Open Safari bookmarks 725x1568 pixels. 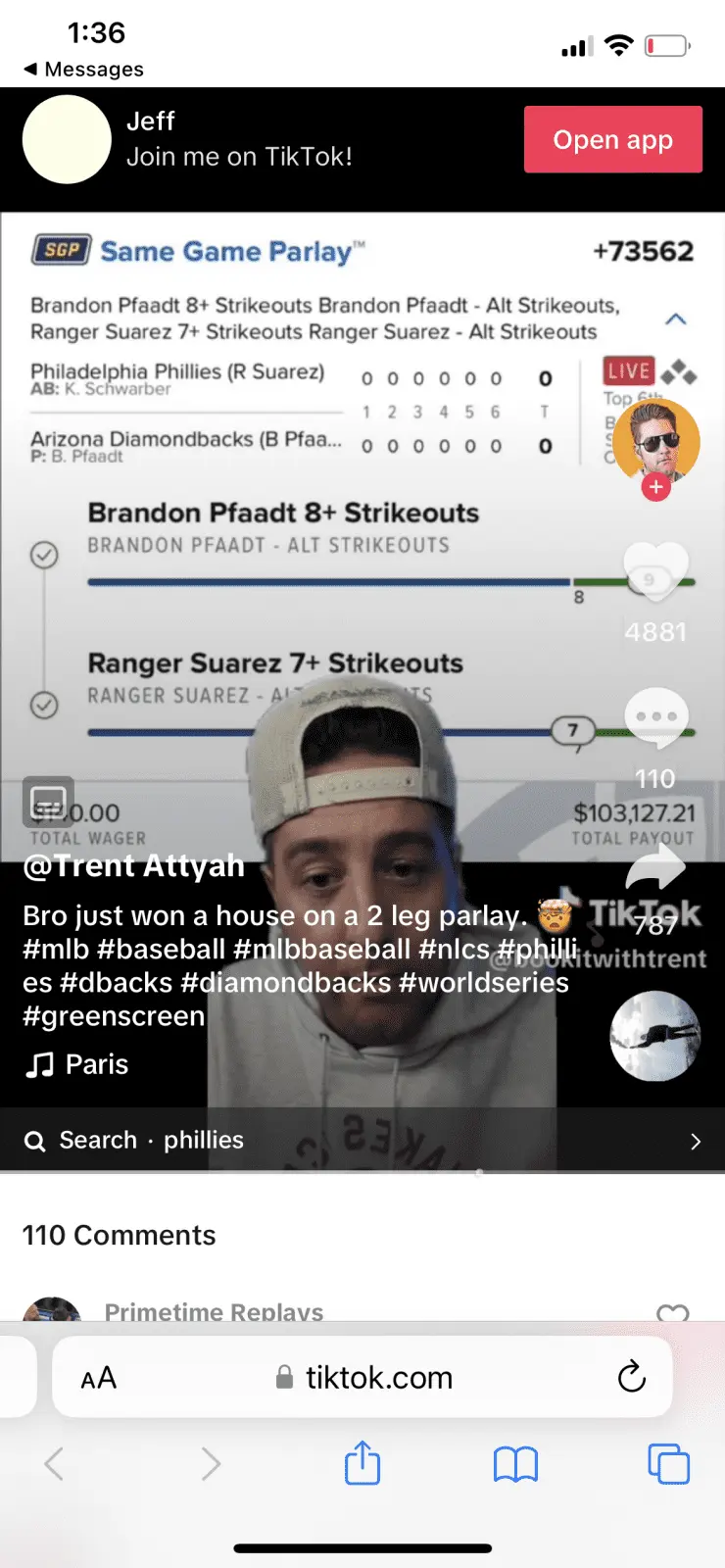[515, 1464]
